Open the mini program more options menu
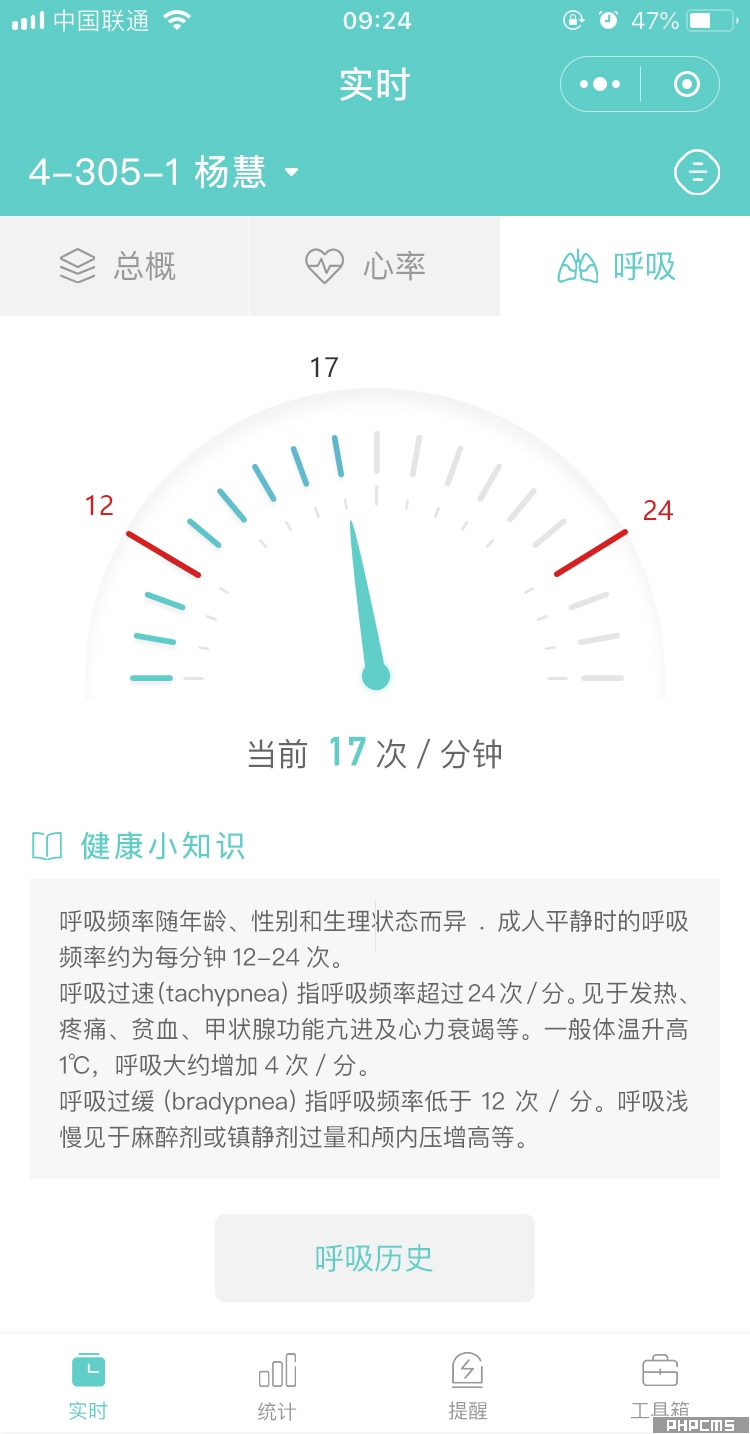Screen dimensions: 750x1434 (600, 85)
